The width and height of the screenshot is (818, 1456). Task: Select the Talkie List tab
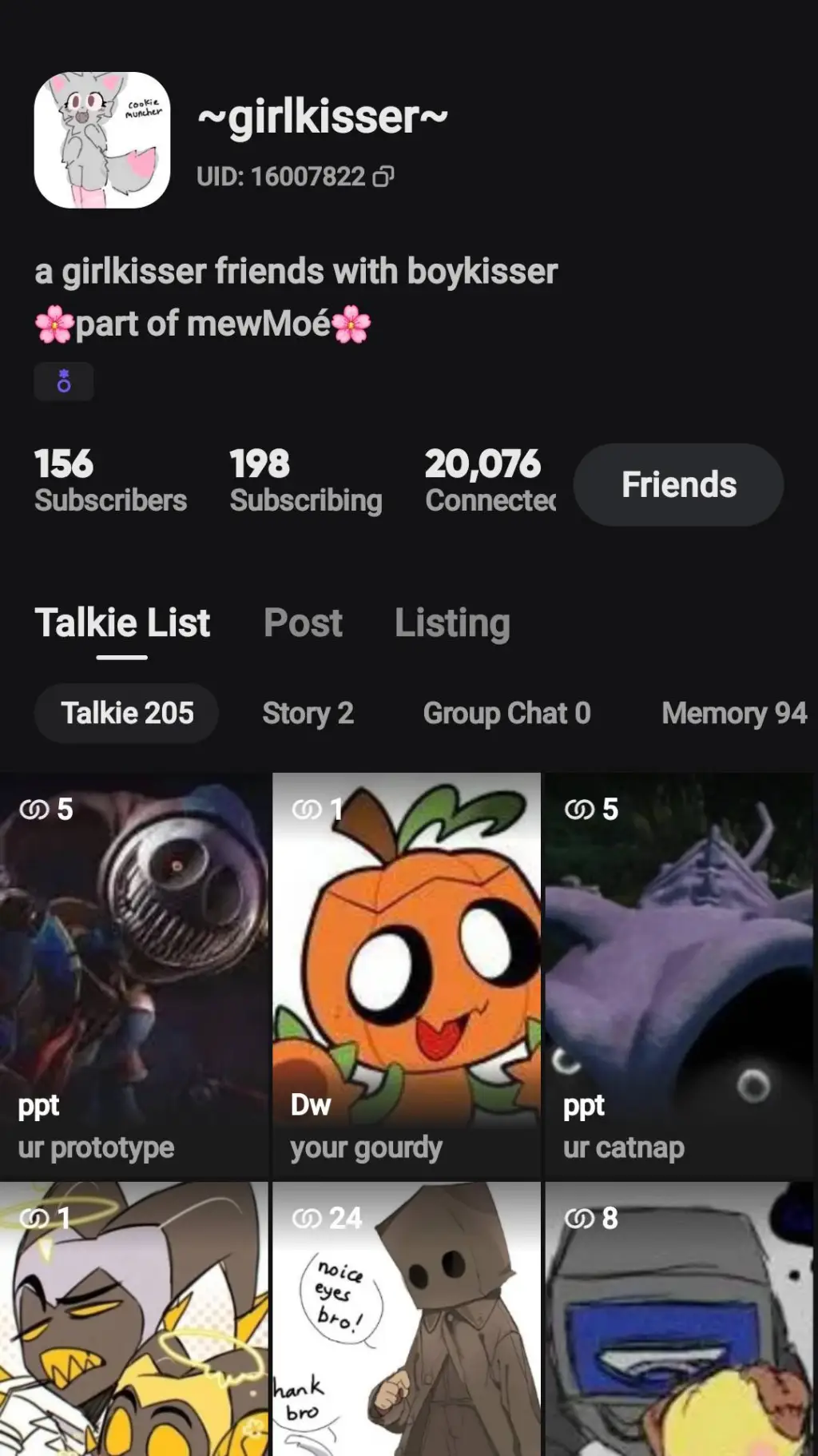pyautogui.click(x=122, y=623)
